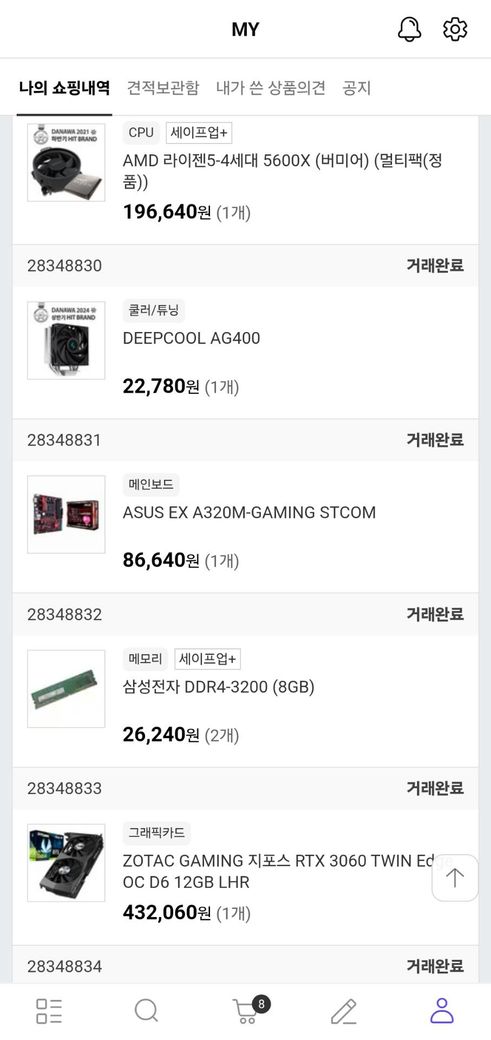This screenshot has width=491, height=1040.
Task: Open the AMD 라이젠5 5600X order item
Action: pos(282,171)
